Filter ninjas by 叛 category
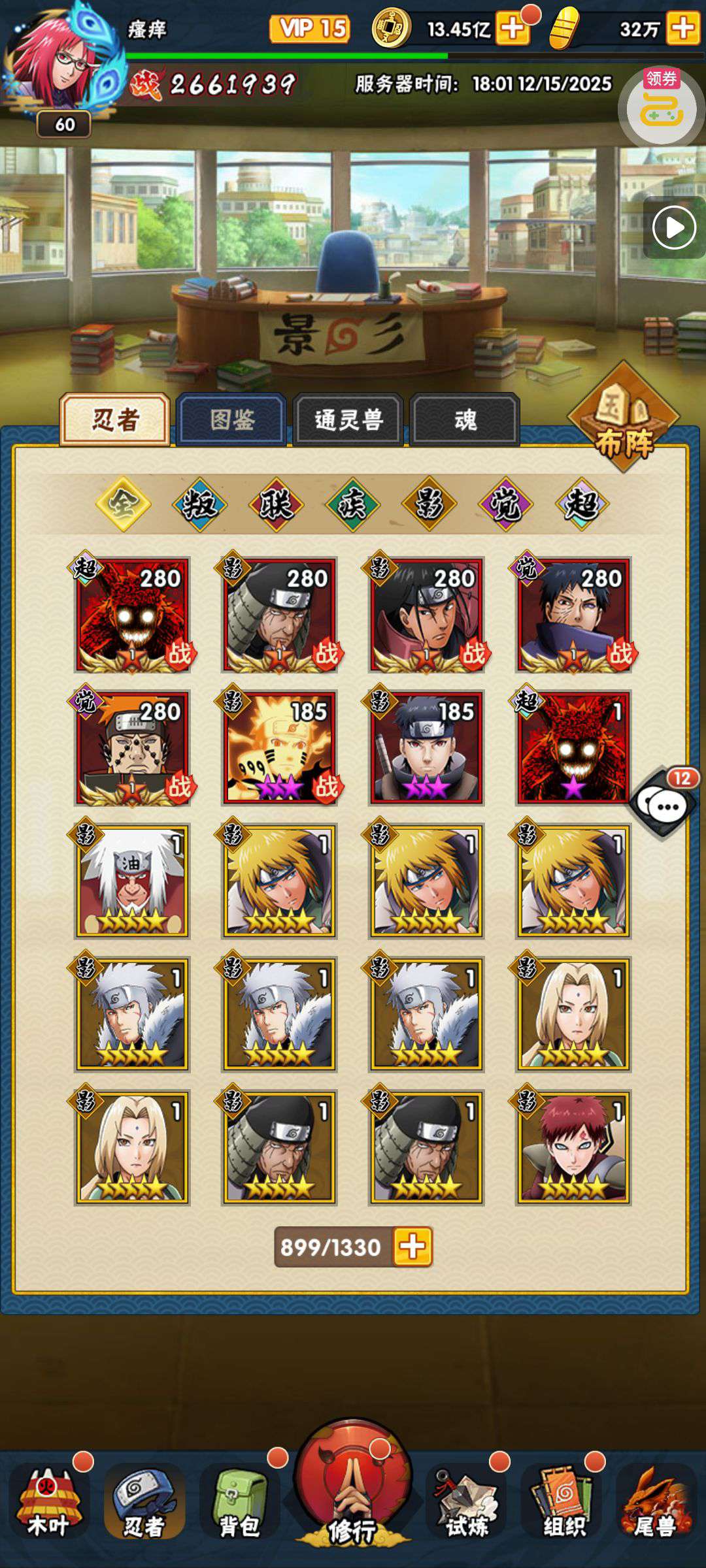706x1568 pixels. 199,504
